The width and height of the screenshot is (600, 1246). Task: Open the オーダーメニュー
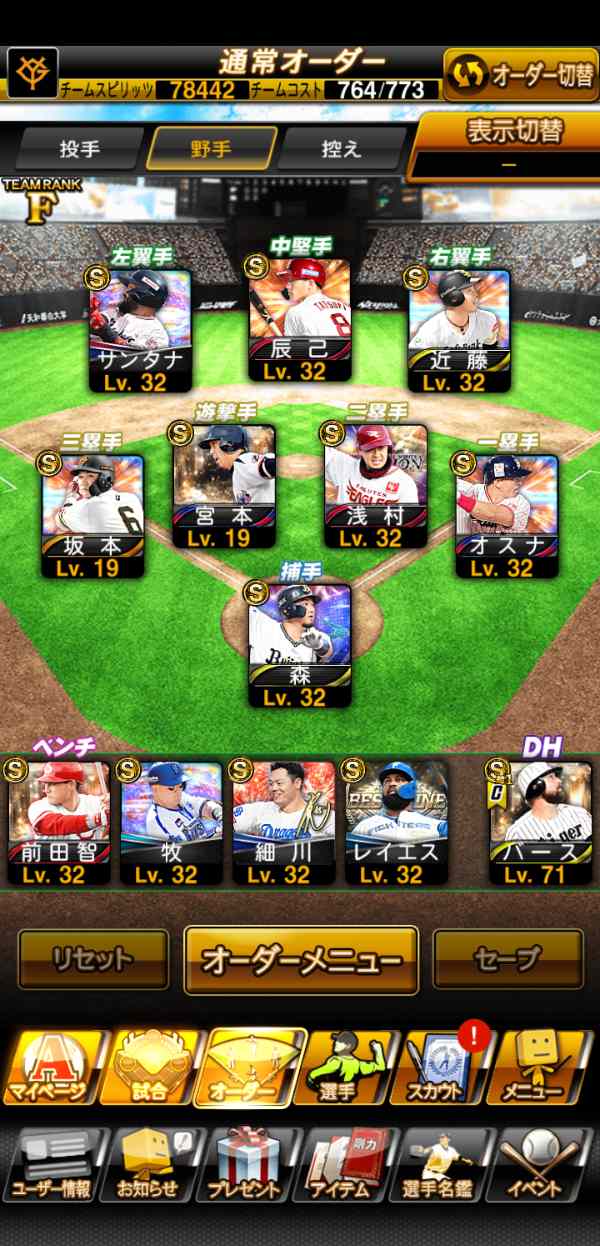click(x=301, y=960)
